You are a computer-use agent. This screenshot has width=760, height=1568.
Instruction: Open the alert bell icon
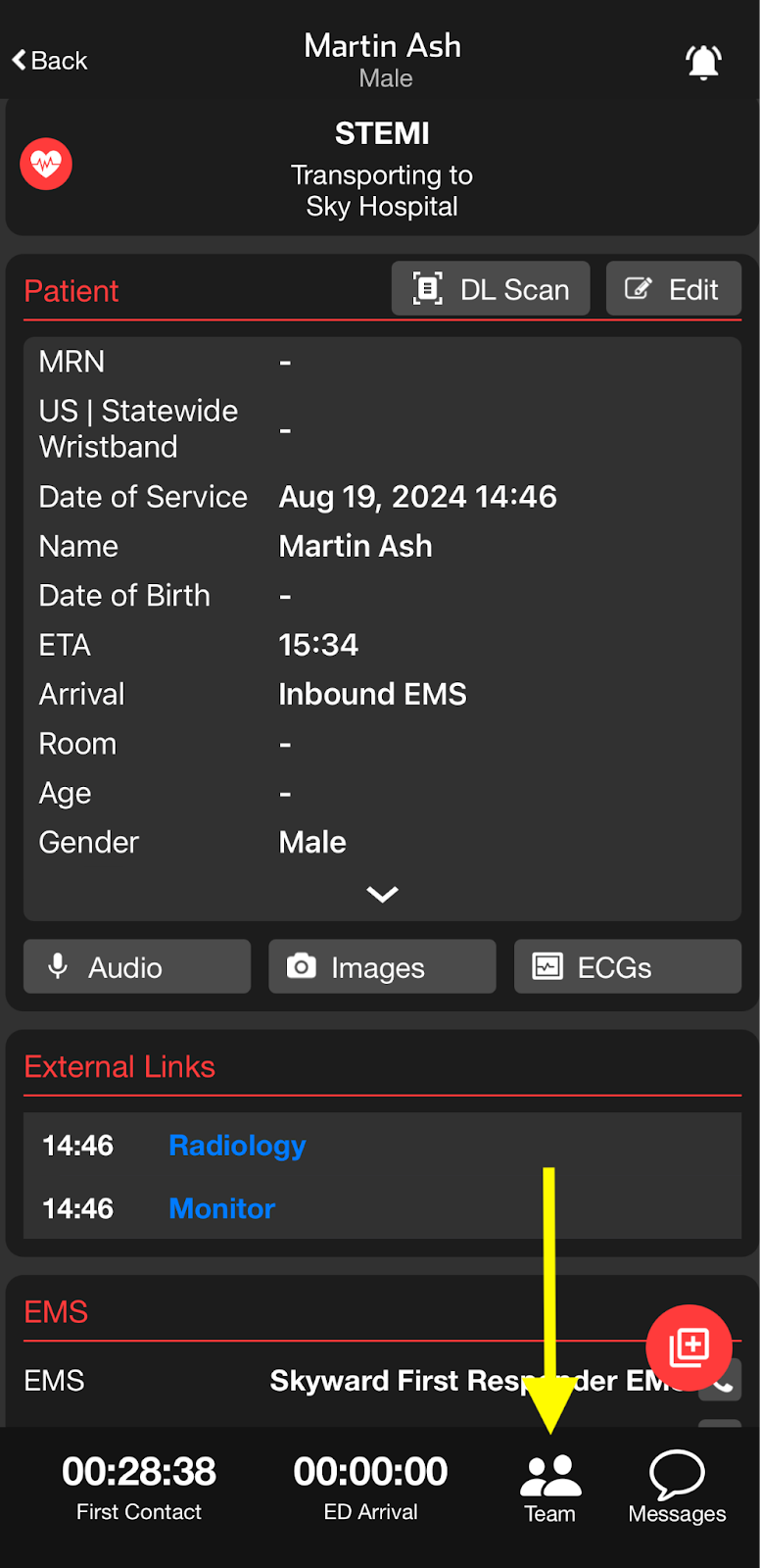coord(703,62)
